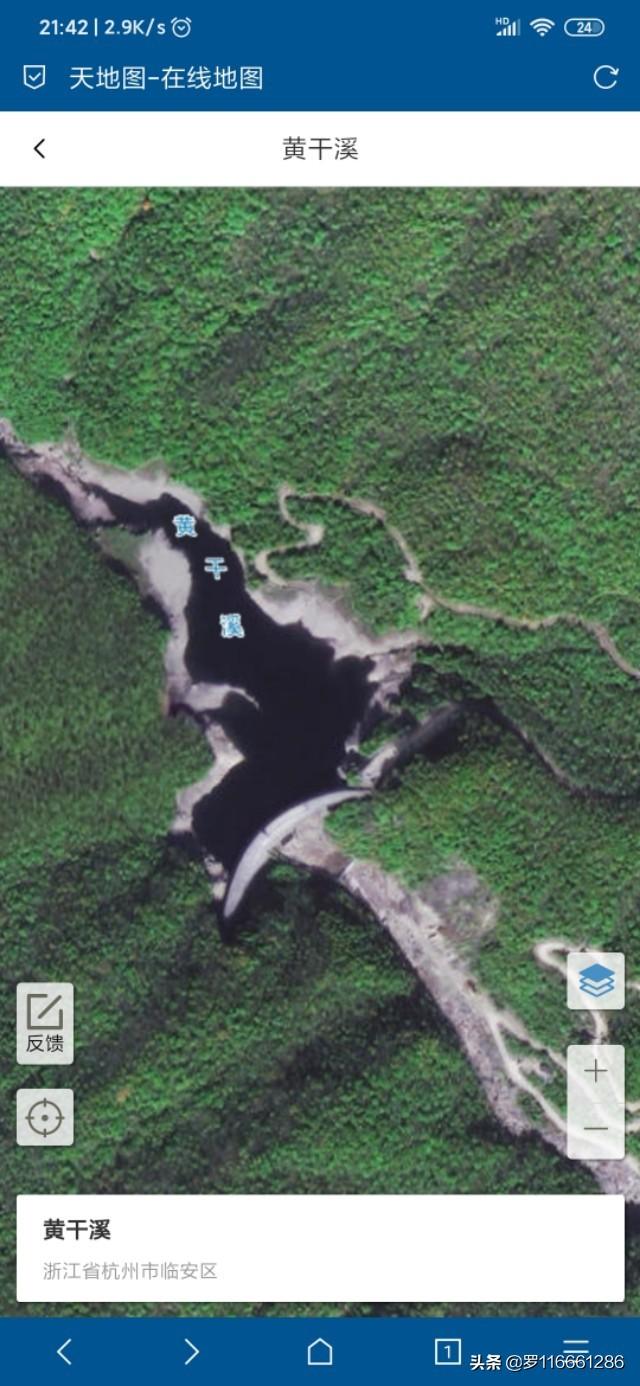Viewport: 640px width, 1386px height.
Task: Tap the shield icon beside the page title
Action: [35, 78]
